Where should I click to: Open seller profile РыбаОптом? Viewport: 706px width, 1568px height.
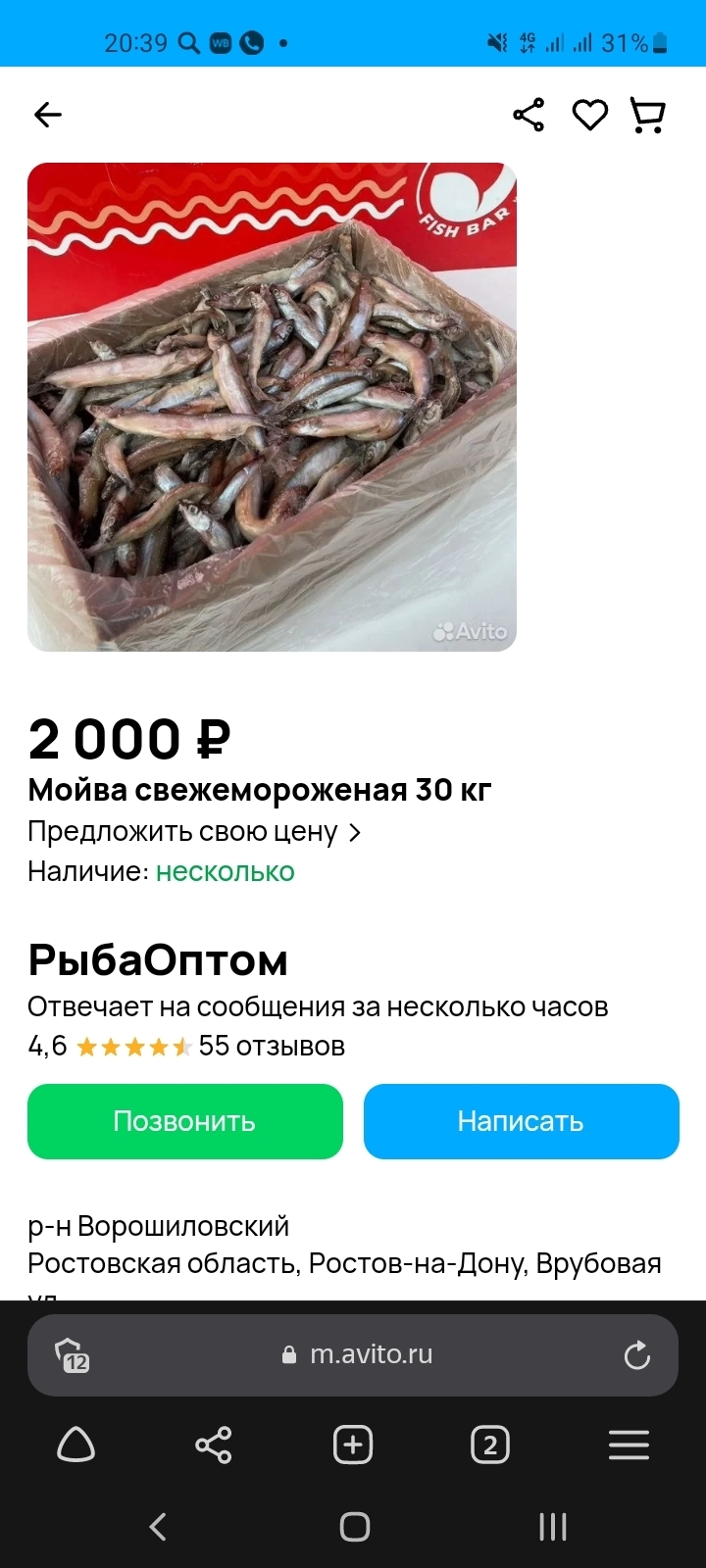158,960
